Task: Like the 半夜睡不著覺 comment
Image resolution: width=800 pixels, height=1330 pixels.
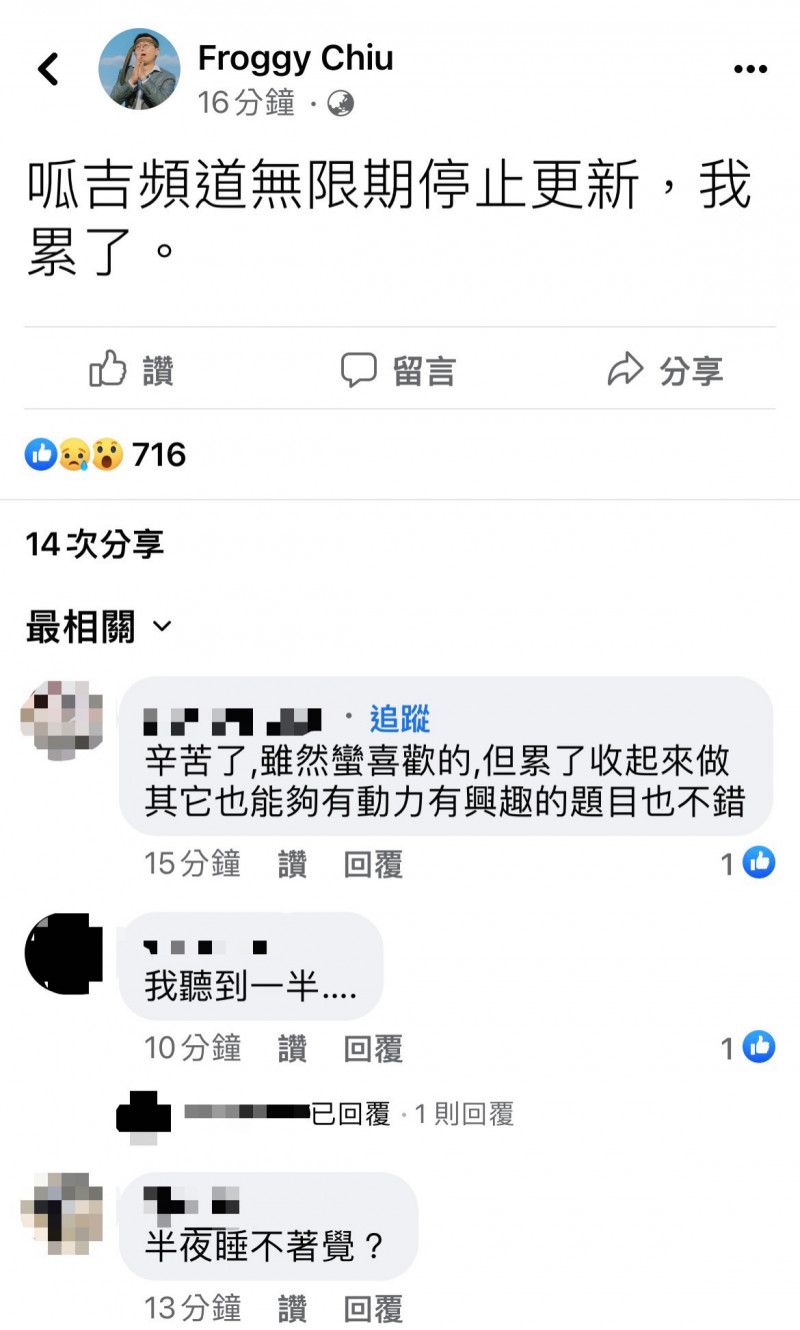Action: 292,1307
